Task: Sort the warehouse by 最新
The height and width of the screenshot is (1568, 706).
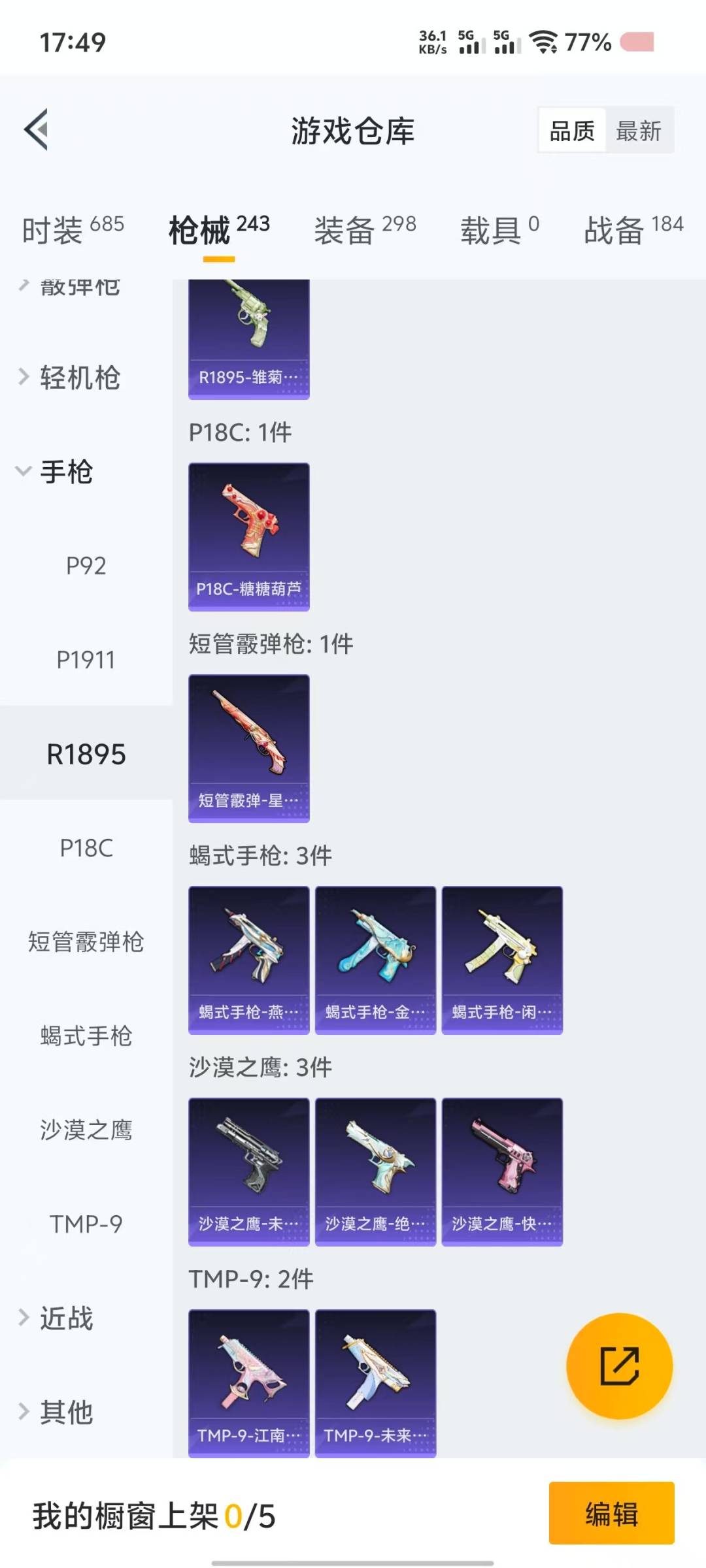Action: pyautogui.click(x=639, y=131)
